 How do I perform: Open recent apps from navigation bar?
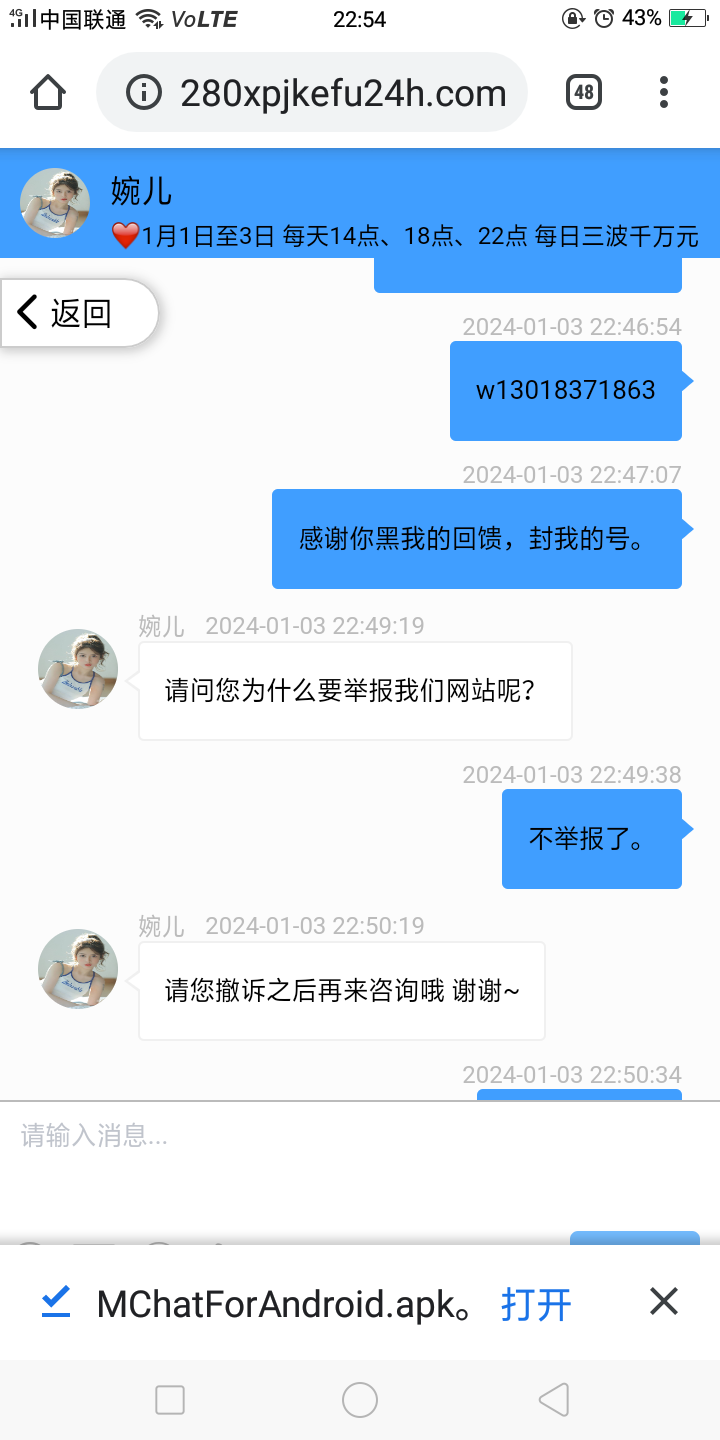coord(170,1400)
